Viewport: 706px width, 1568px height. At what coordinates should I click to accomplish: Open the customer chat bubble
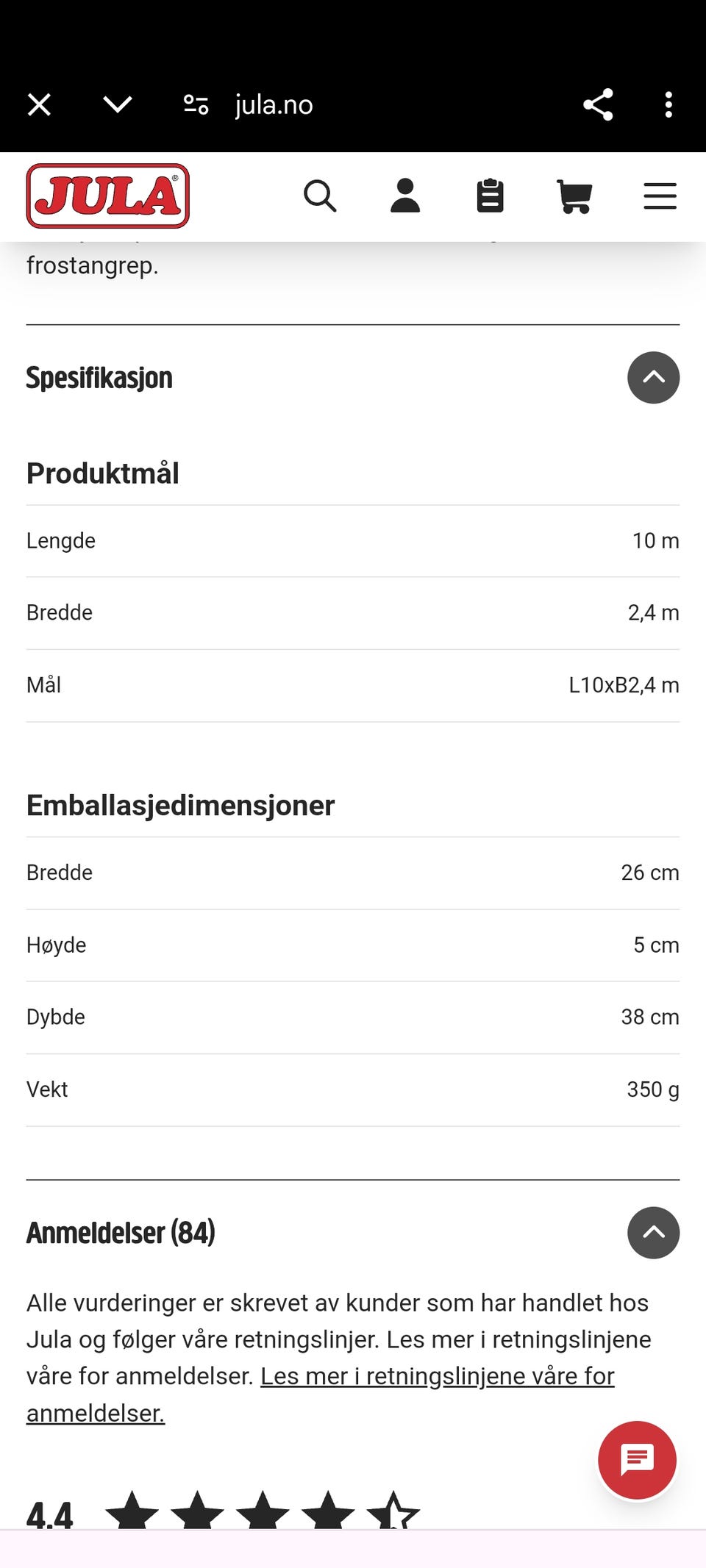point(636,1460)
